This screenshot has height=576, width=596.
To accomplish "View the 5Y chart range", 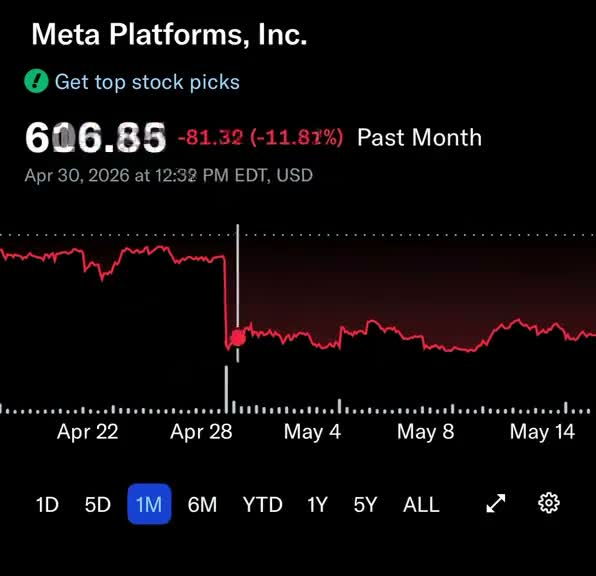I will tap(365, 505).
